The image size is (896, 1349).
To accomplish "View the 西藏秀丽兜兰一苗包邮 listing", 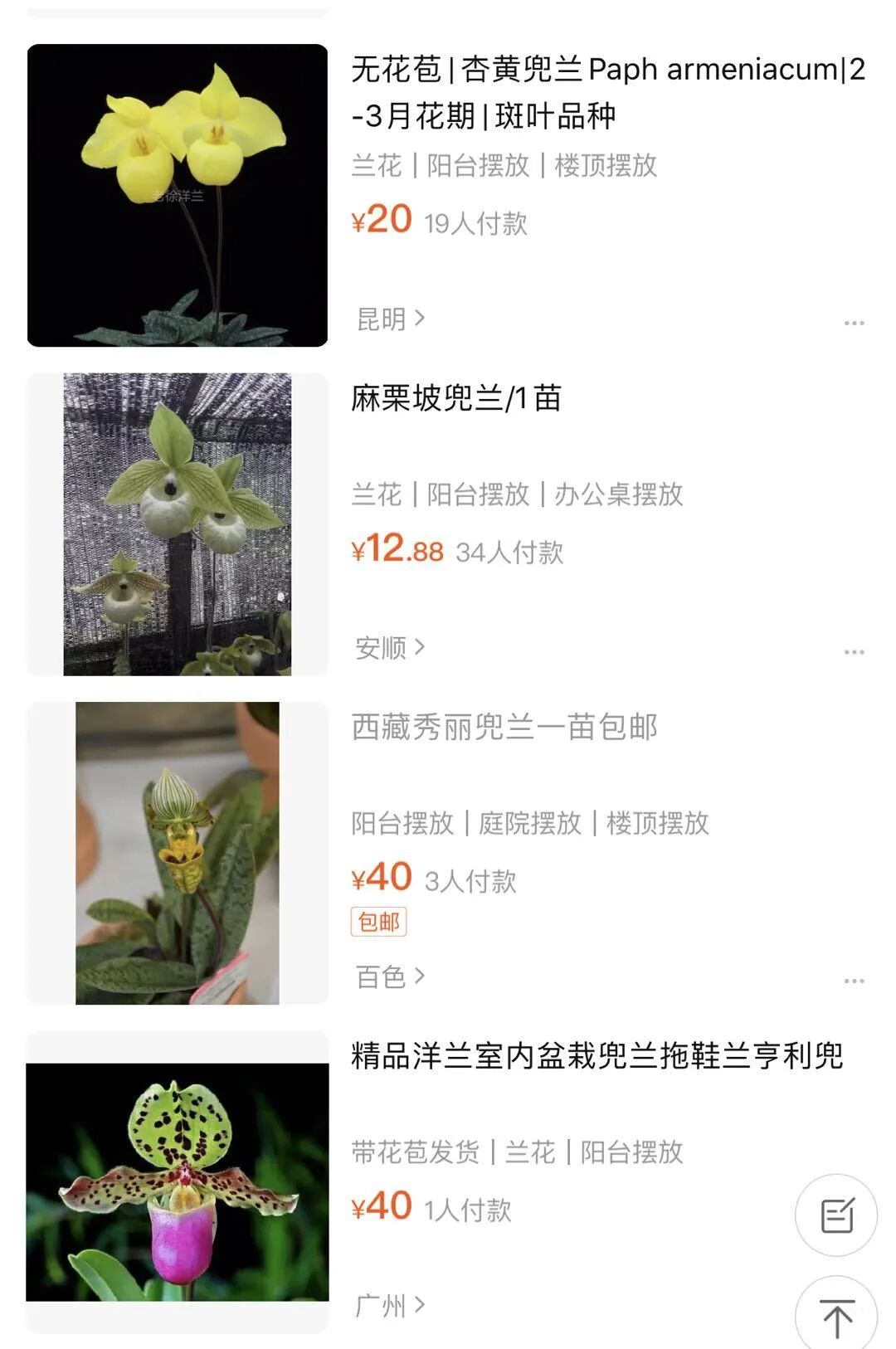I will (x=504, y=728).
